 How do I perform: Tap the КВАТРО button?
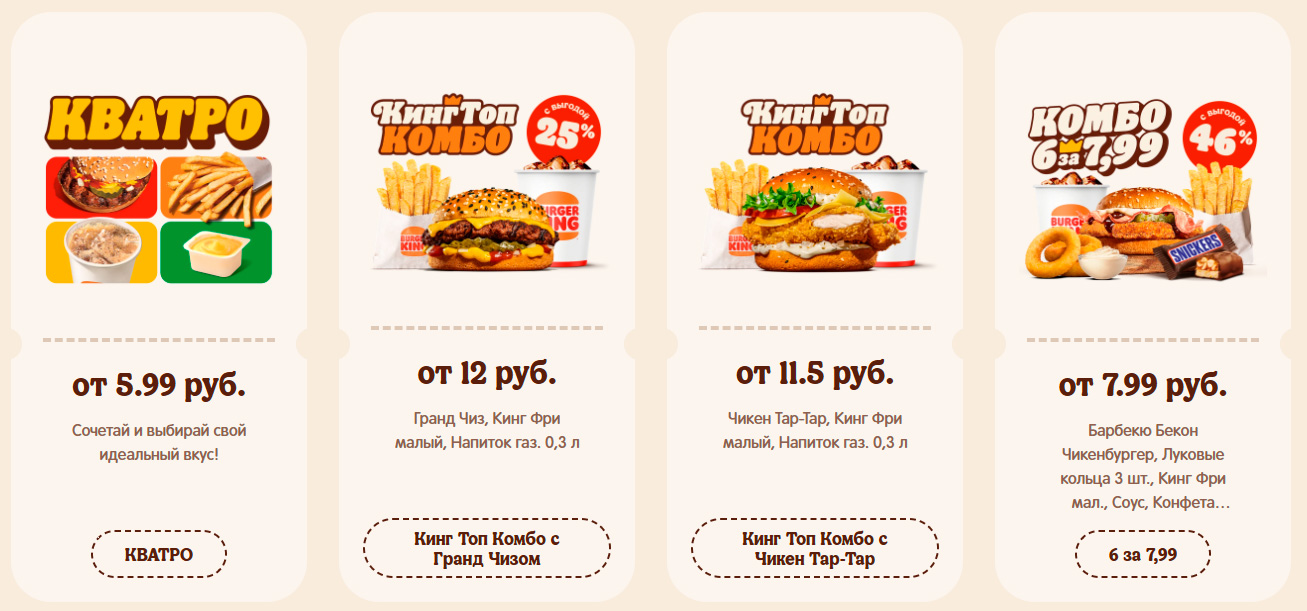(x=159, y=554)
